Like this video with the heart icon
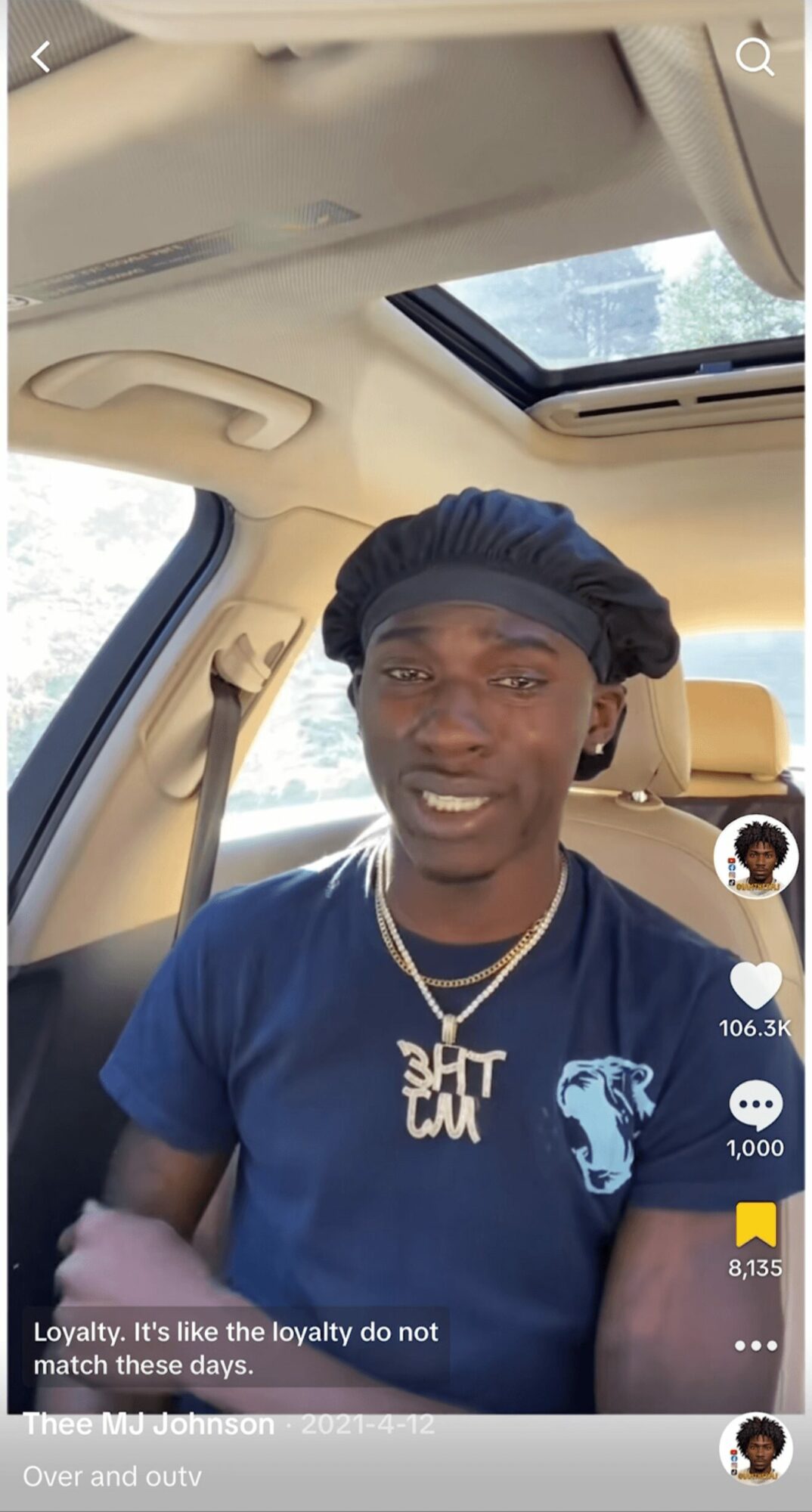The image size is (812, 1512). tap(755, 986)
